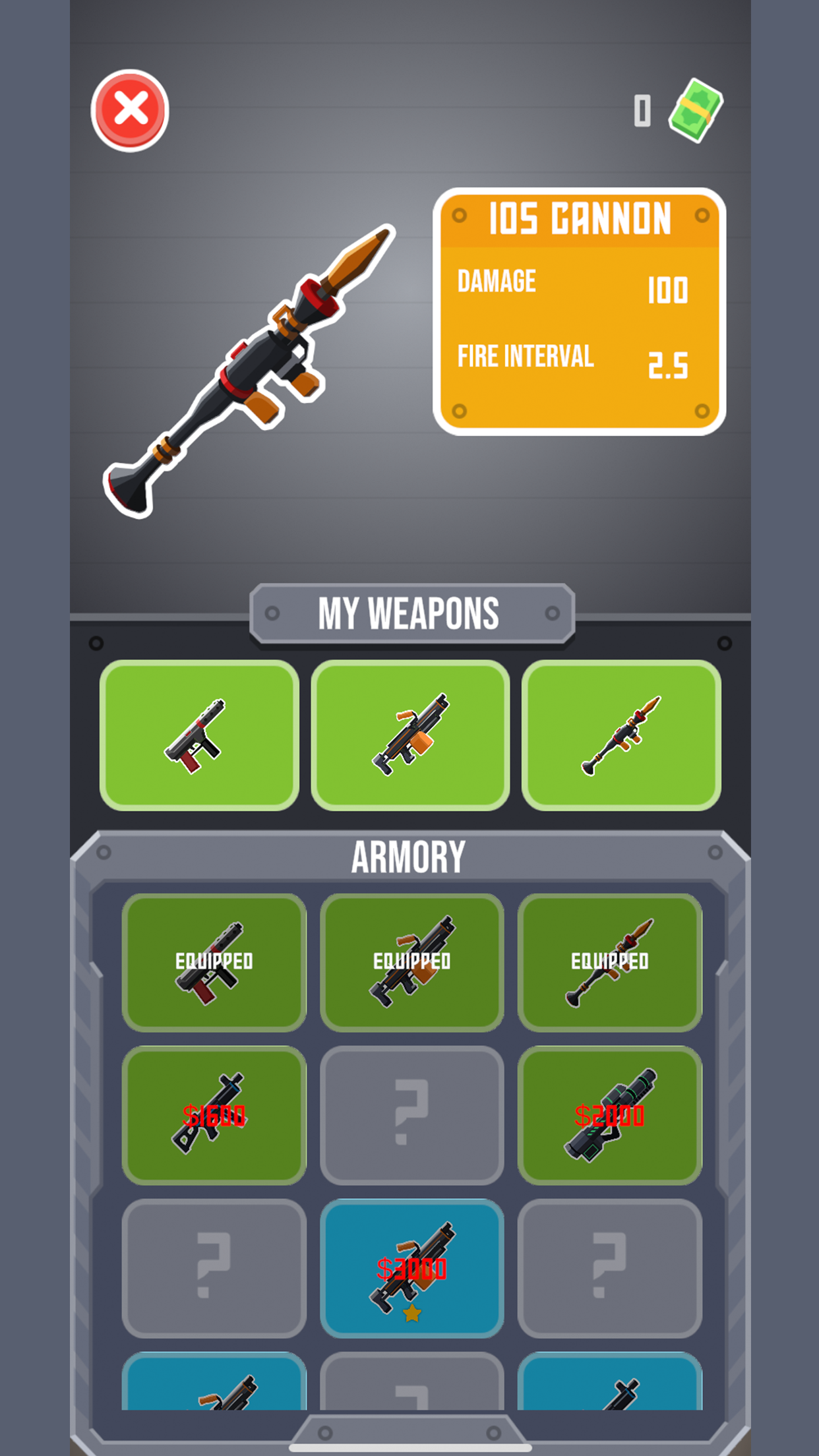Buy the $3000 starred weapon
Image resolution: width=819 pixels, height=1456 pixels.
tap(412, 1268)
